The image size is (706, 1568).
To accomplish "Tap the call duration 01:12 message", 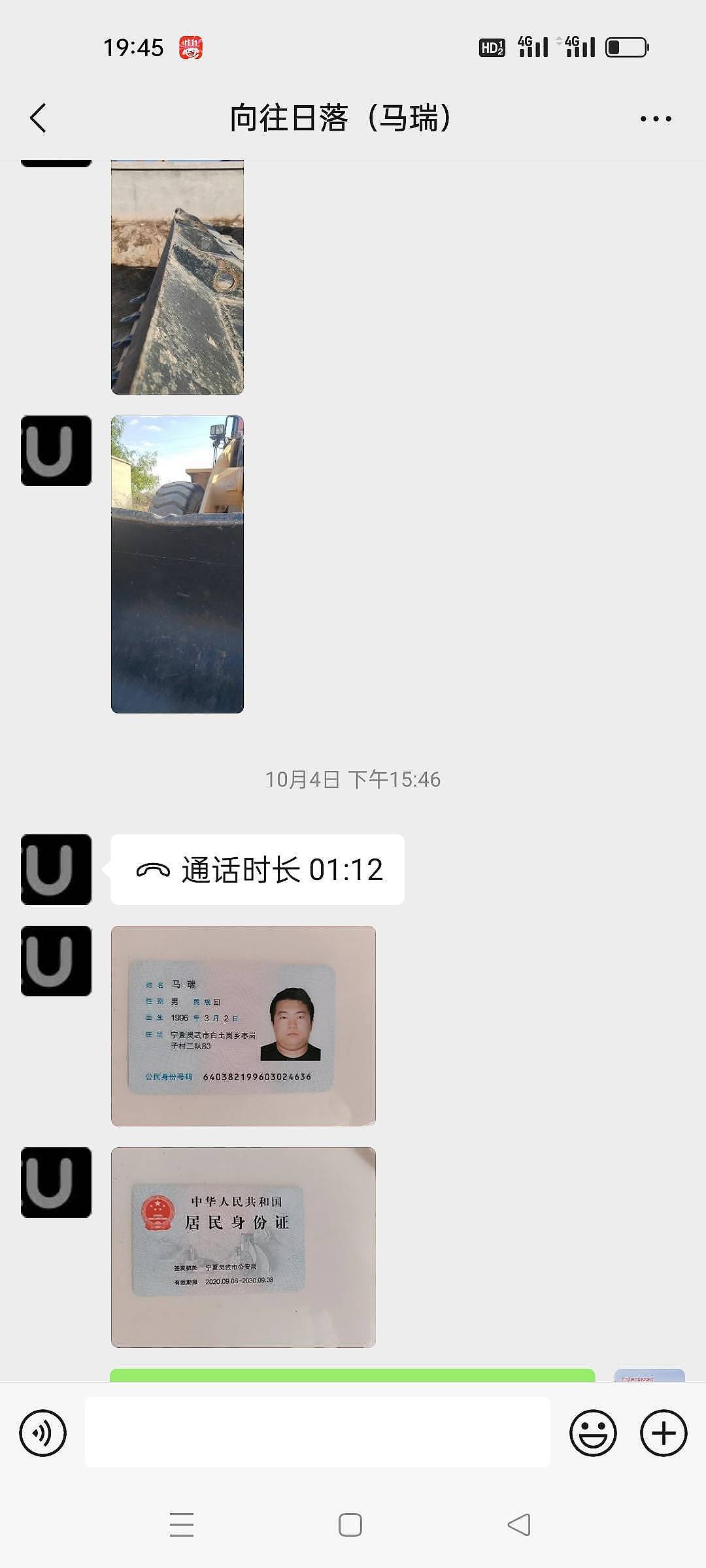I will click(258, 870).
